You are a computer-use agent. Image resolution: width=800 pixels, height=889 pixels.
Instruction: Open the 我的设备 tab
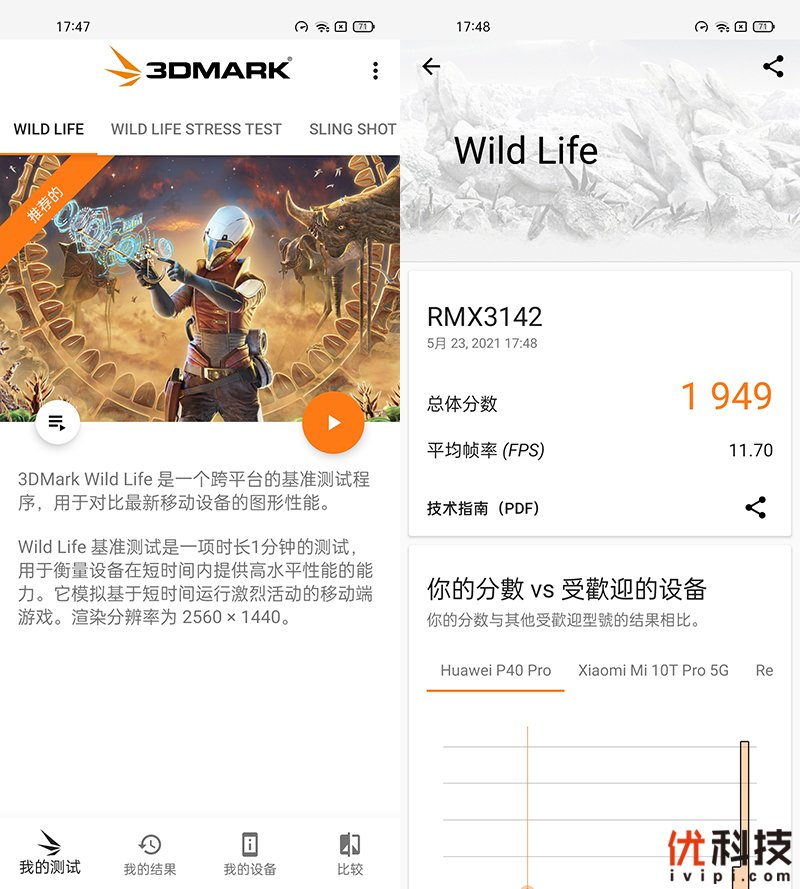[250, 853]
